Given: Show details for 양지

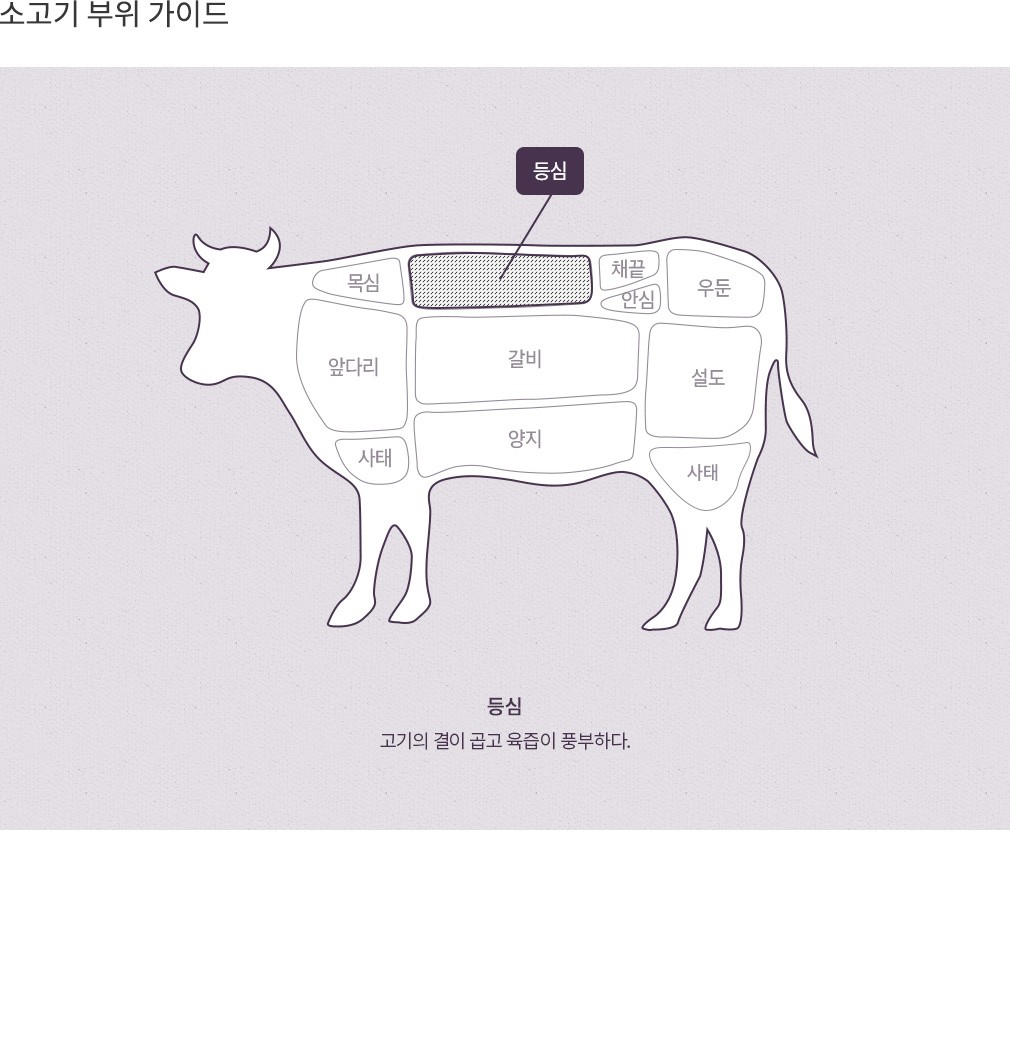Looking at the screenshot, I should pyautogui.click(x=525, y=438).
